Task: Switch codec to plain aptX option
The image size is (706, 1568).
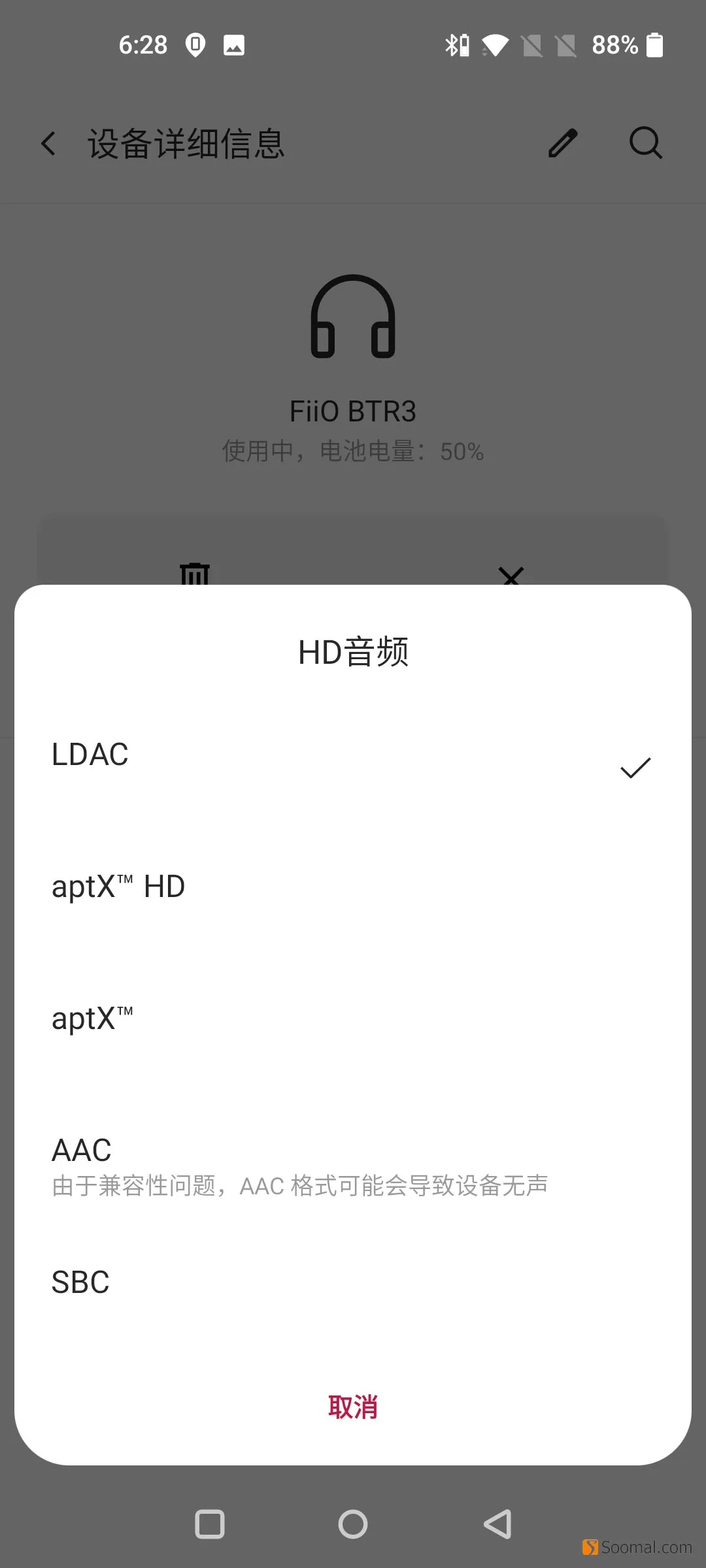Action: point(353,1019)
